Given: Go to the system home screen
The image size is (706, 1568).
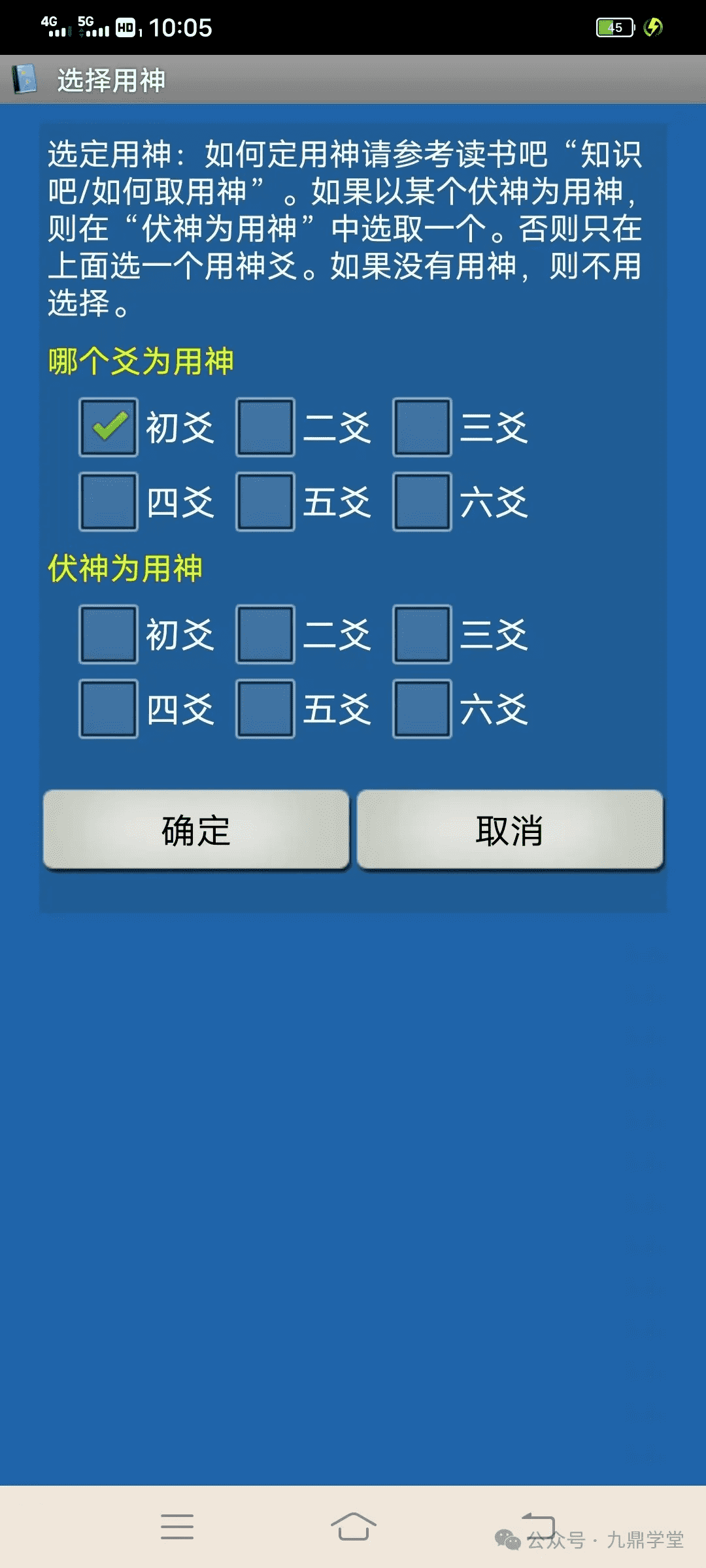Looking at the screenshot, I should pos(353,1527).
